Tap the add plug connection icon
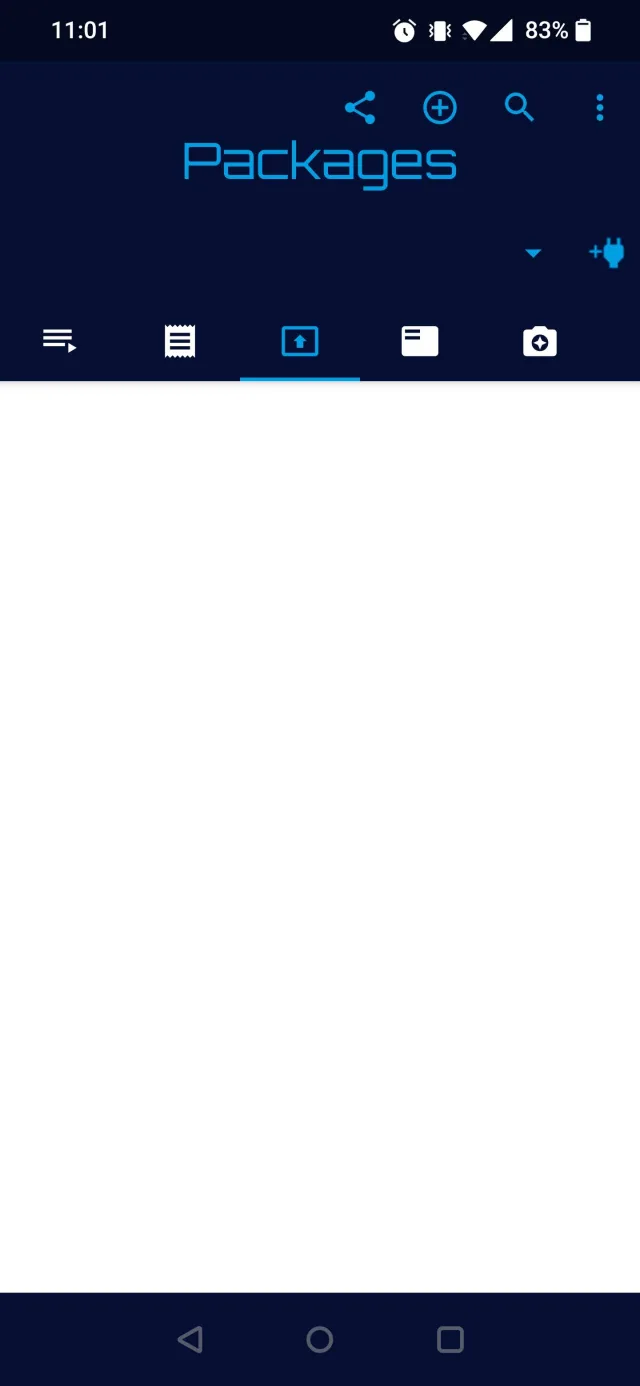This screenshot has height=1386, width=640. 607,252
